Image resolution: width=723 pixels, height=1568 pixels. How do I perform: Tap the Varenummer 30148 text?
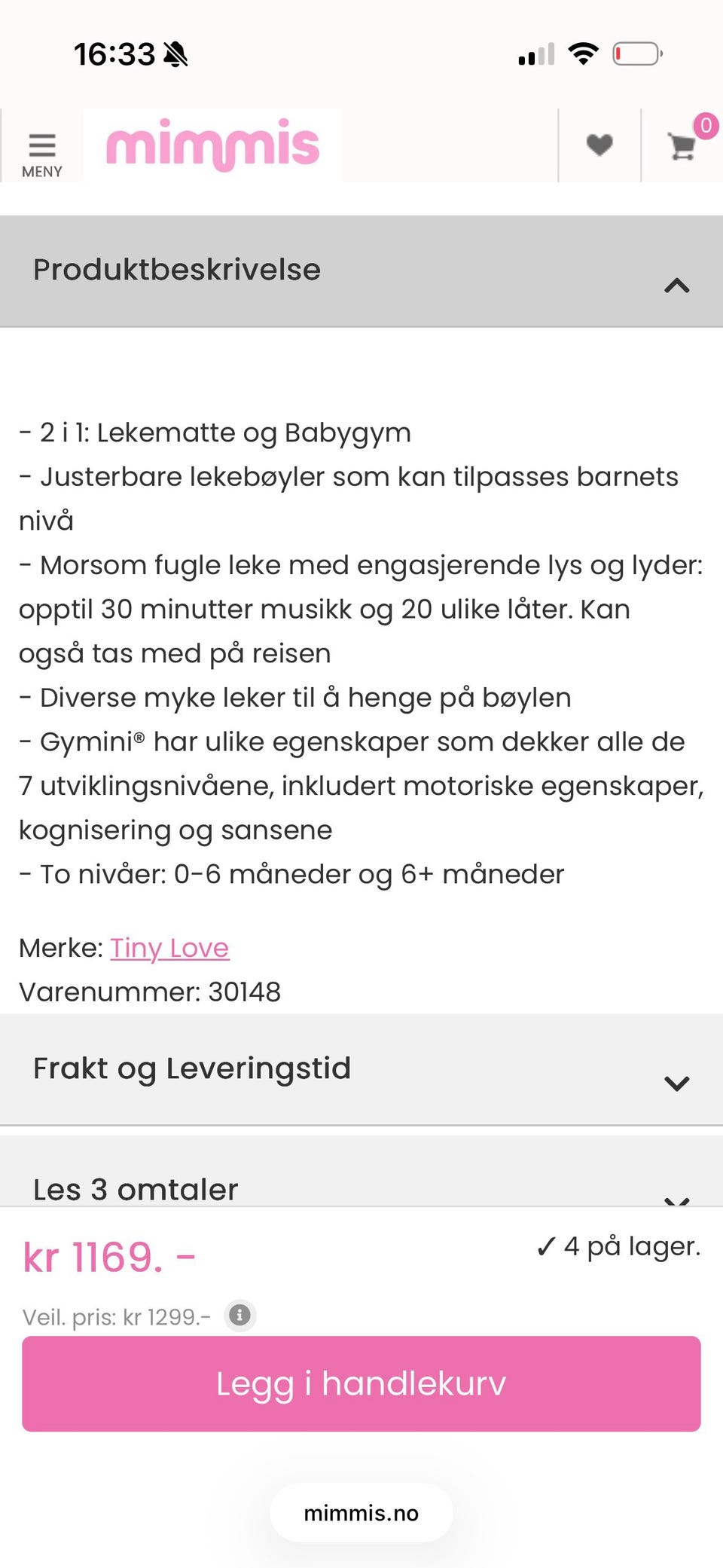click(150, 992)
